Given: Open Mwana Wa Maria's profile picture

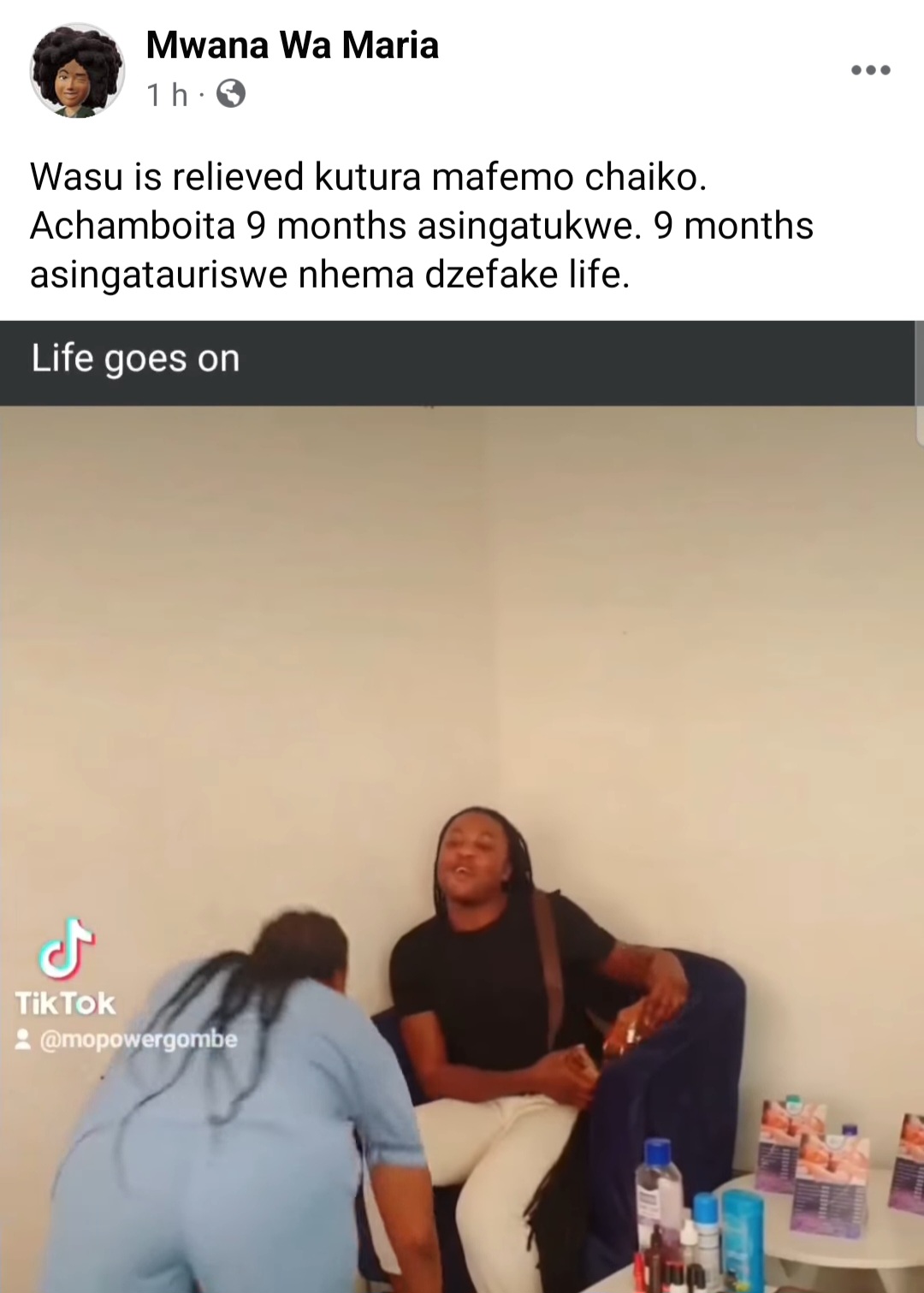Looking at the screenshot, I should coord(77,70).
